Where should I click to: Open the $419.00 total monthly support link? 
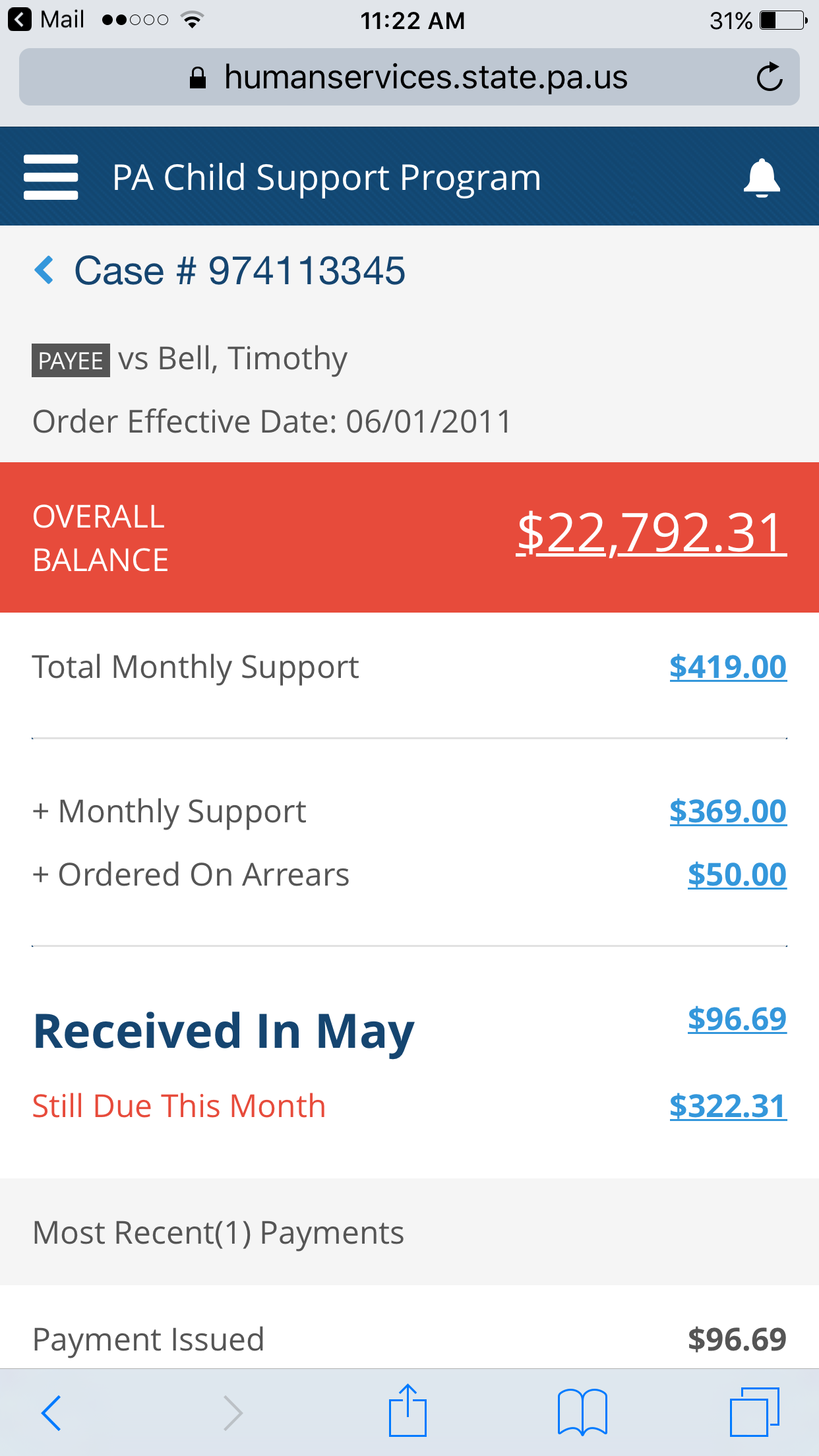728,667
